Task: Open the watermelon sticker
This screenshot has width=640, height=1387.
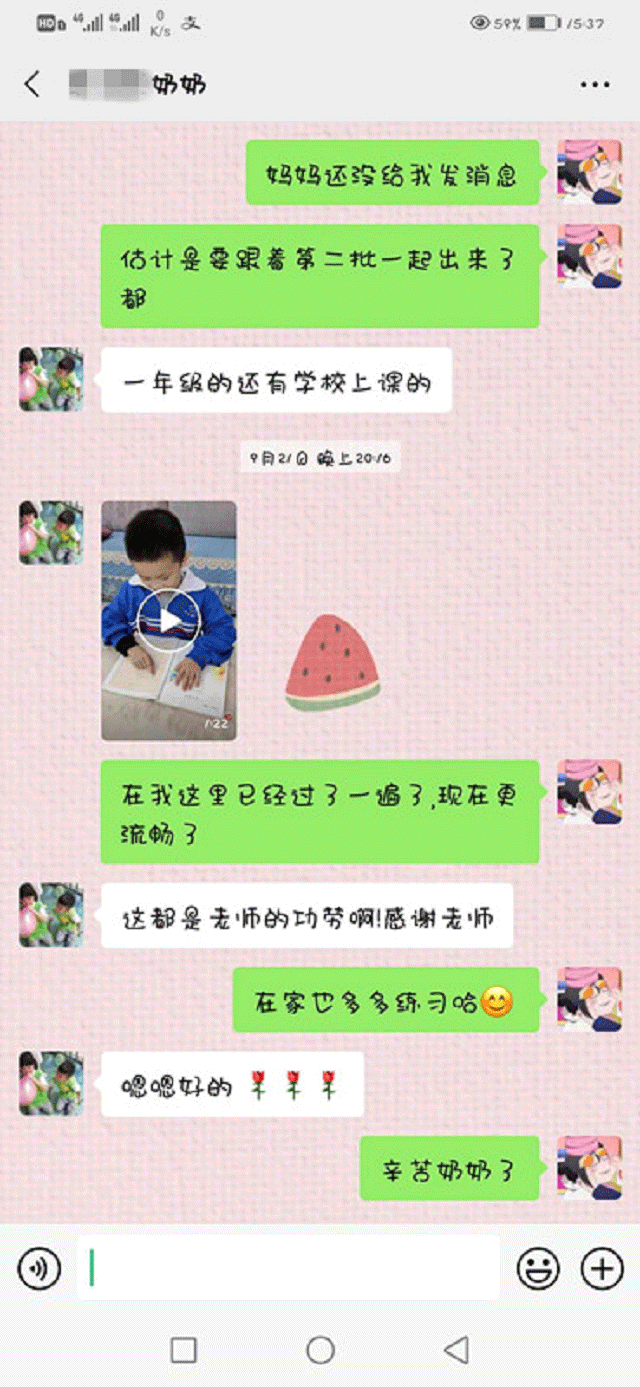Action: tap(332, 663)
